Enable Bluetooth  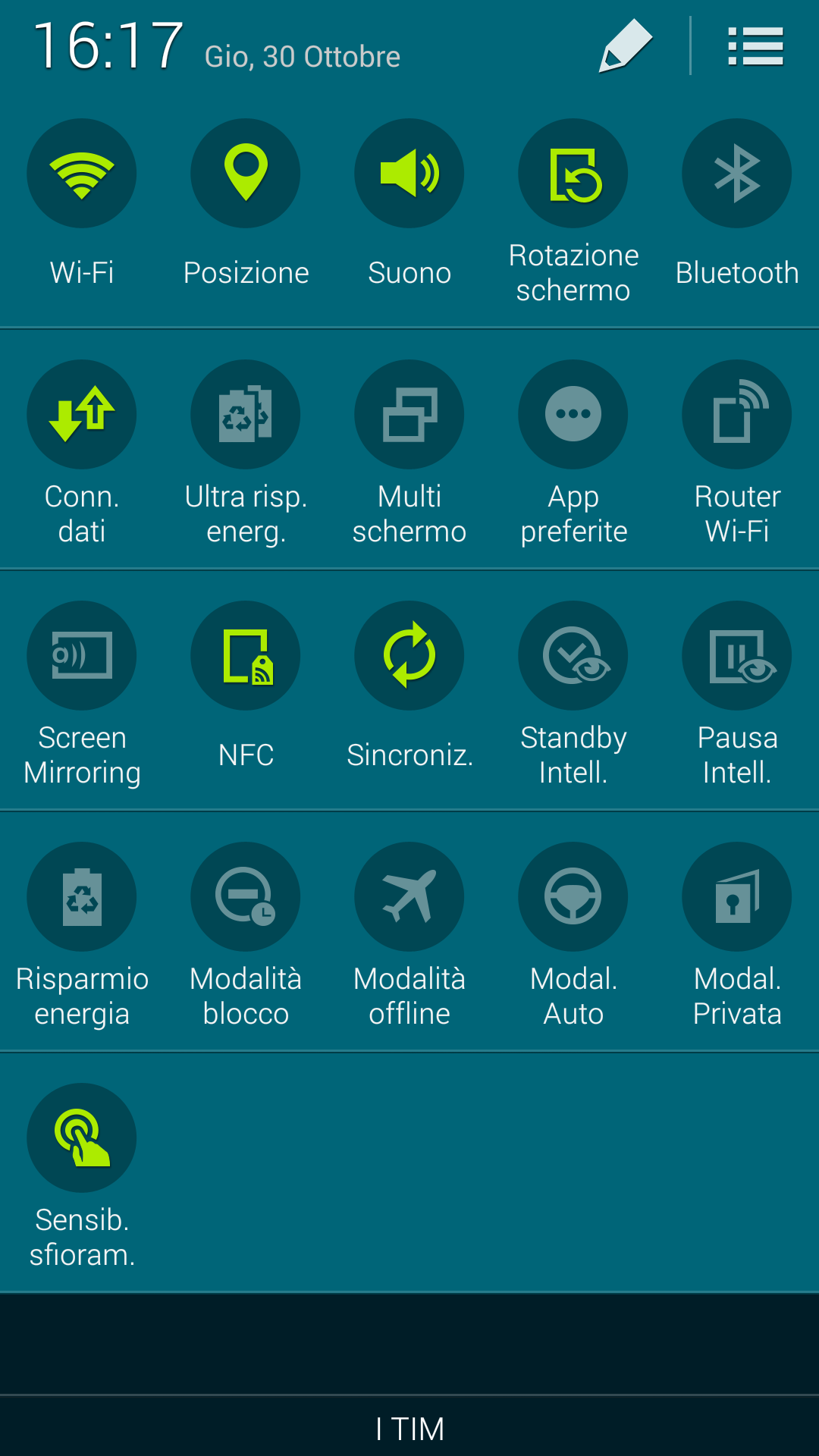737,173
